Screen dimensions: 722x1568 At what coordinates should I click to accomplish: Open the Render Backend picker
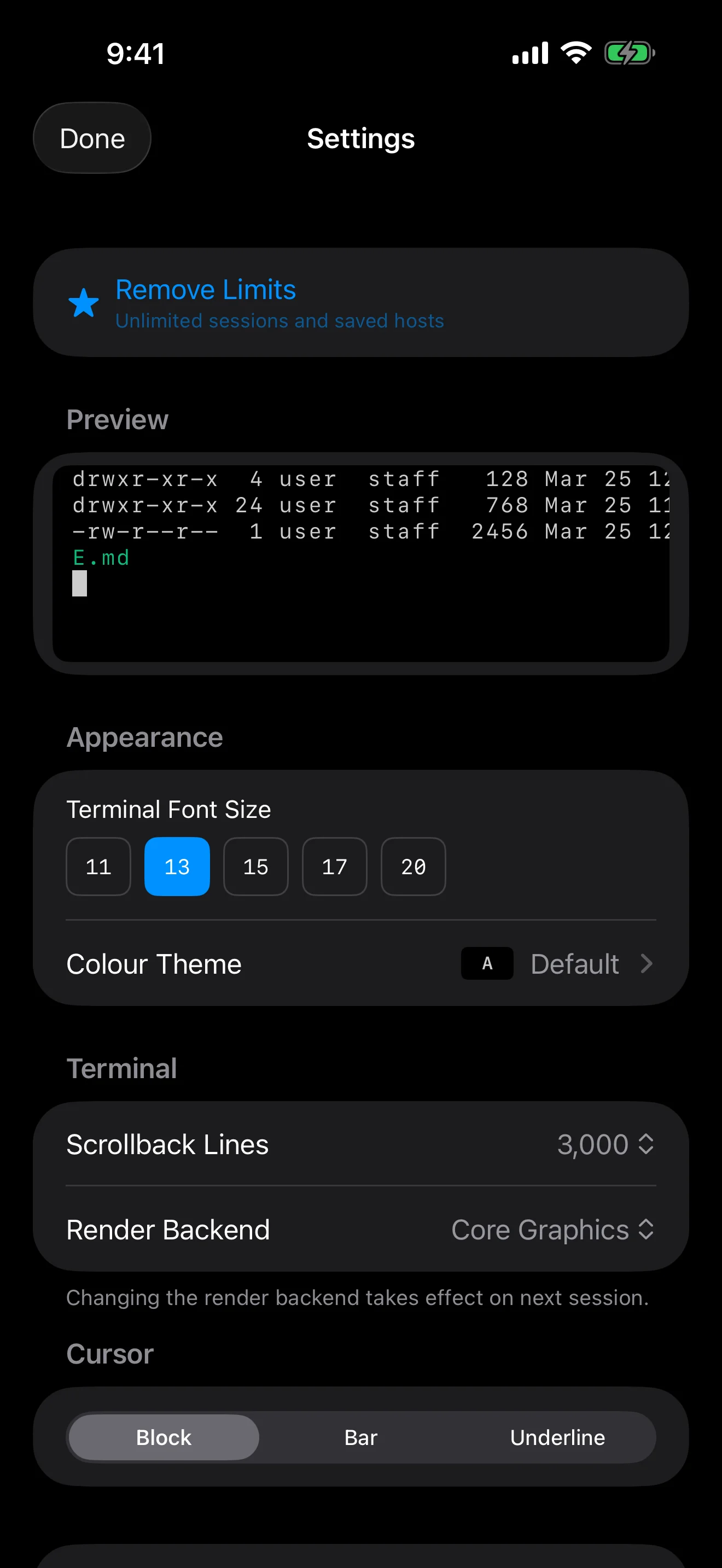tap(551, 1230)
